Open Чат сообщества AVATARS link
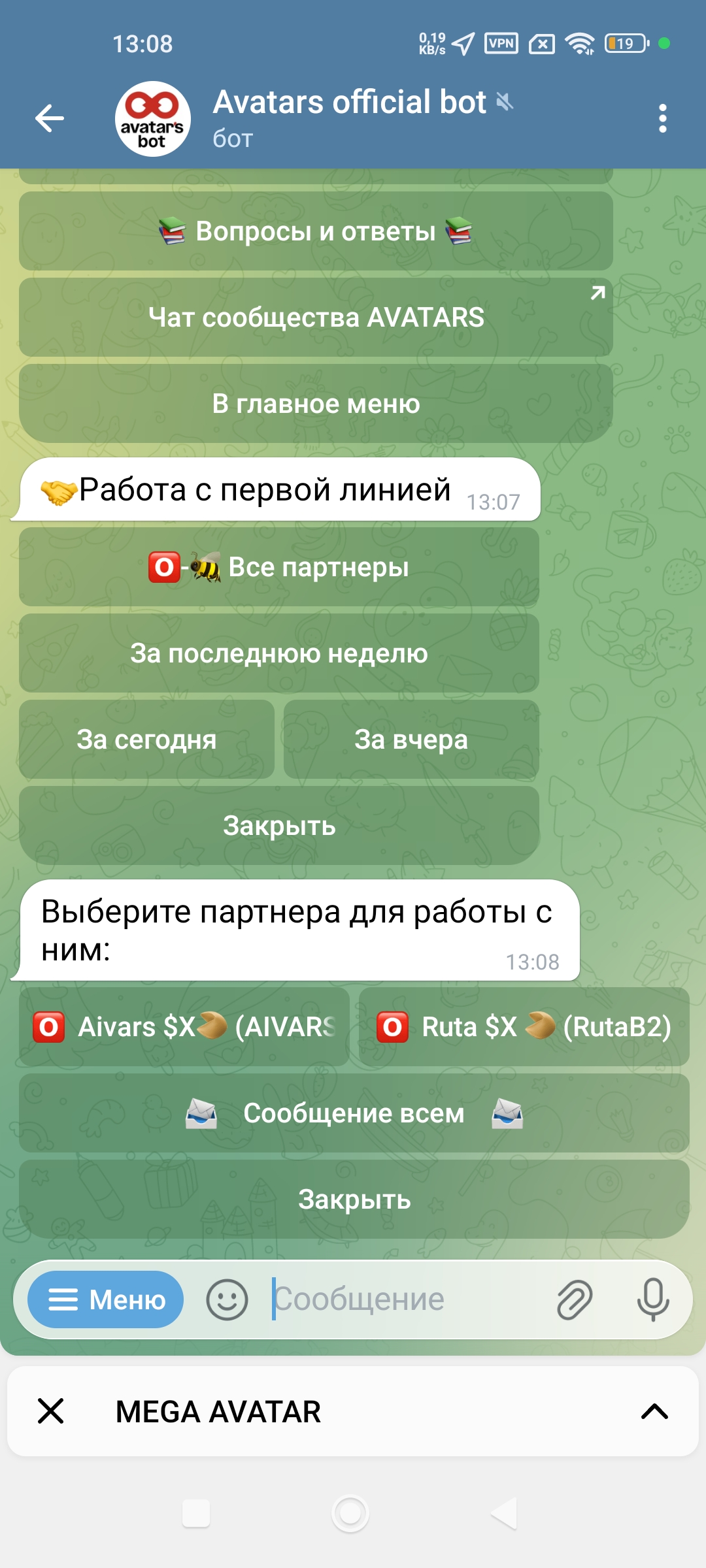The image size is (706, 1568). pos(316,318)
